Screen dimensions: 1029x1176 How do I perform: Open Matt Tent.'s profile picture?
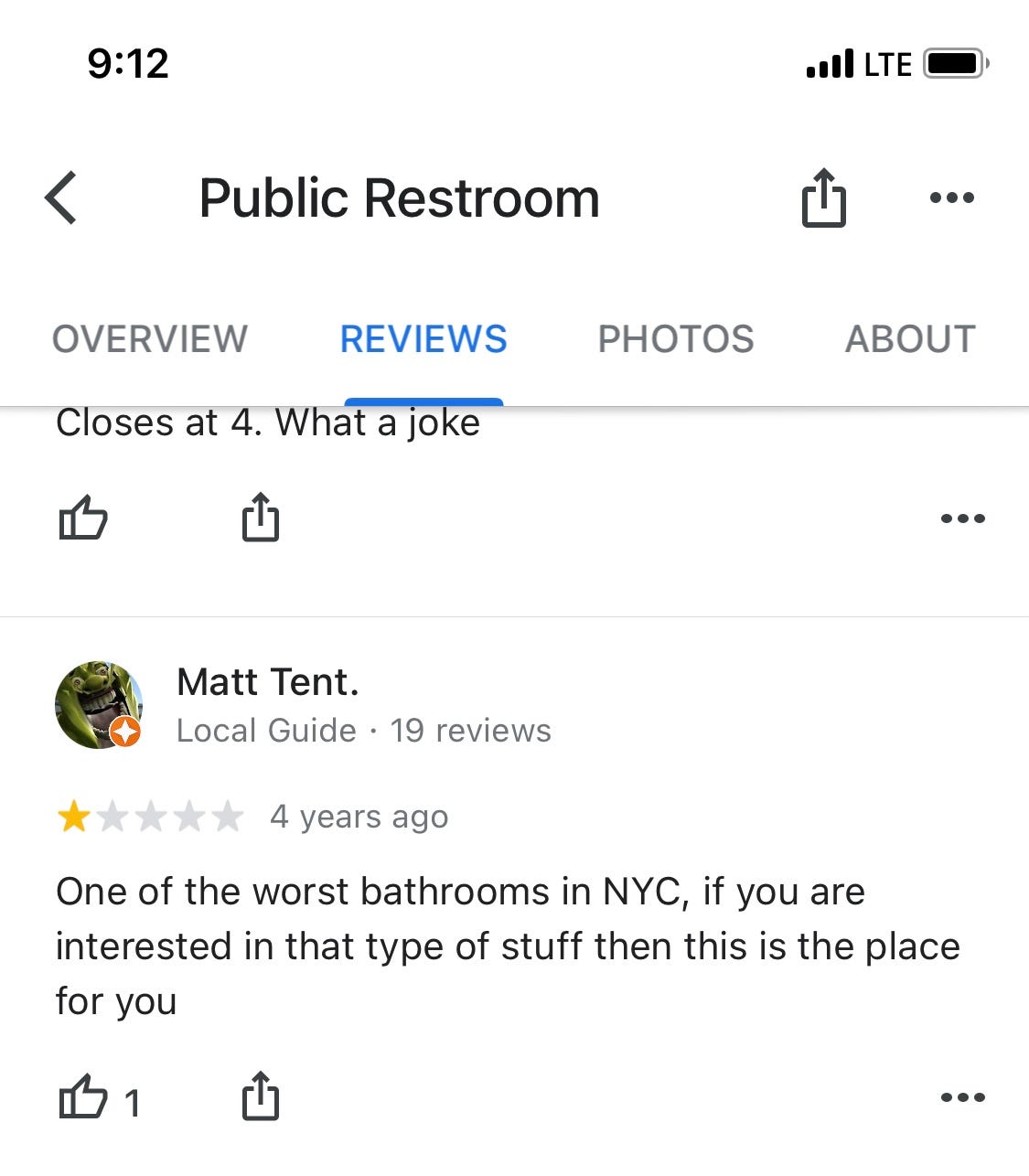(99, 705)
